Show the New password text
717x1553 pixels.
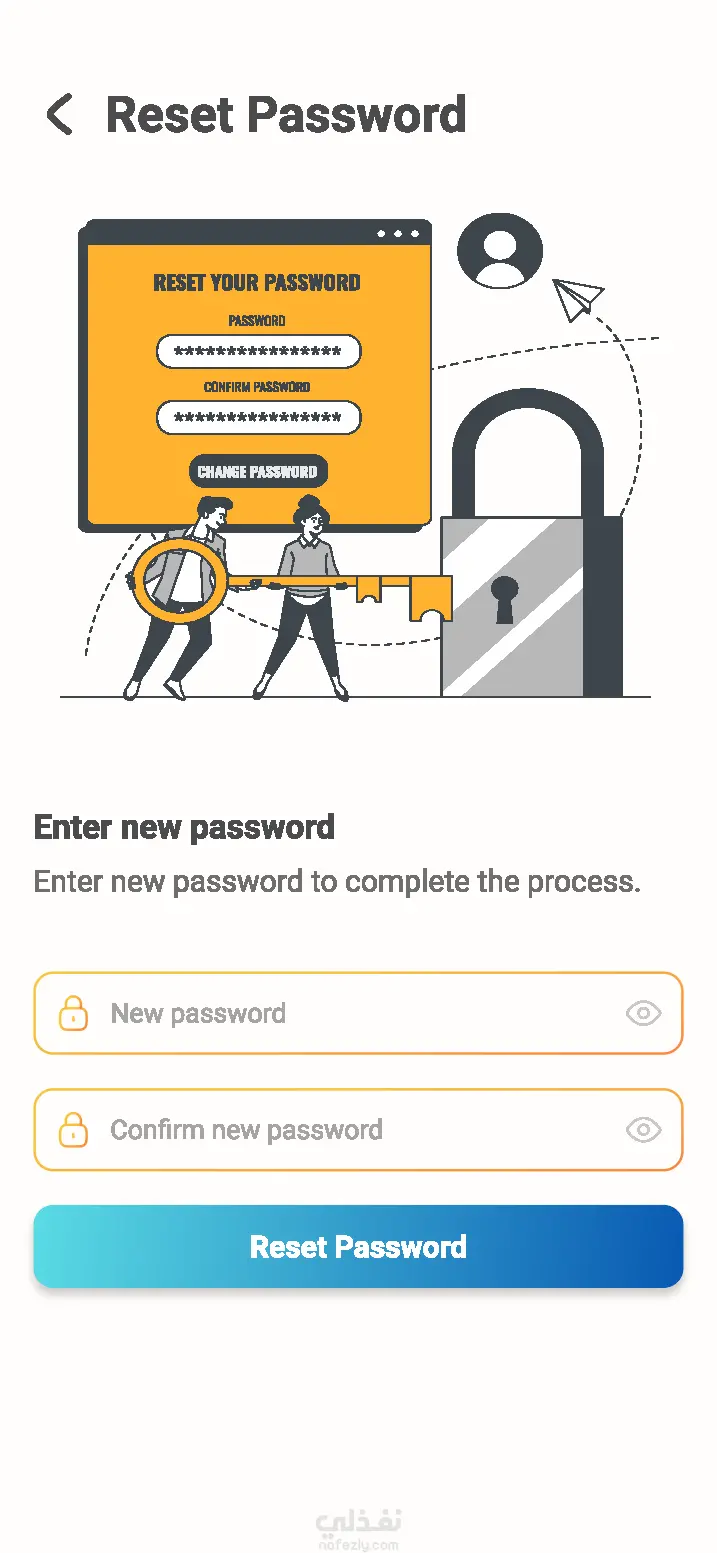click(643, 1013)
